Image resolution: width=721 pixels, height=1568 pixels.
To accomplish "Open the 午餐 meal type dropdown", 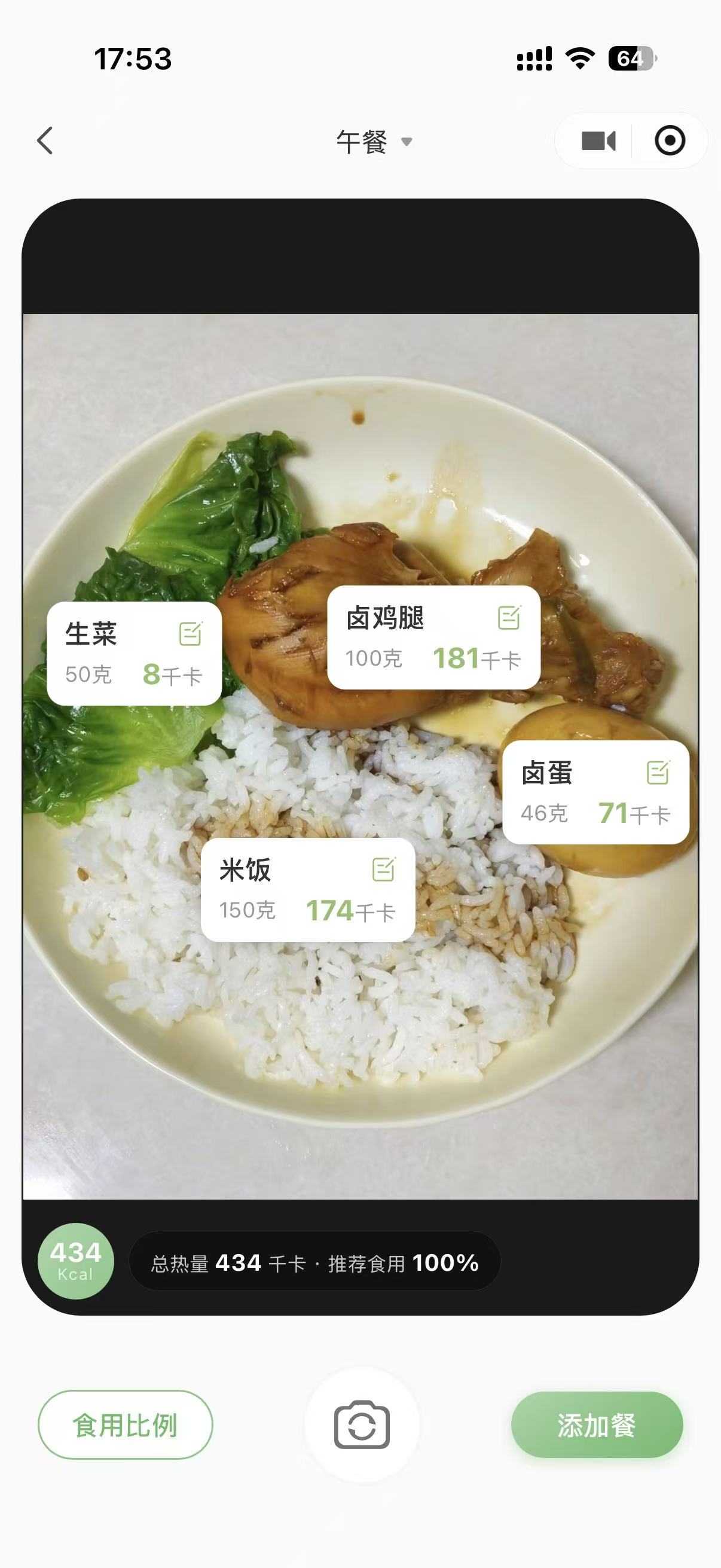I will [374, 142].
